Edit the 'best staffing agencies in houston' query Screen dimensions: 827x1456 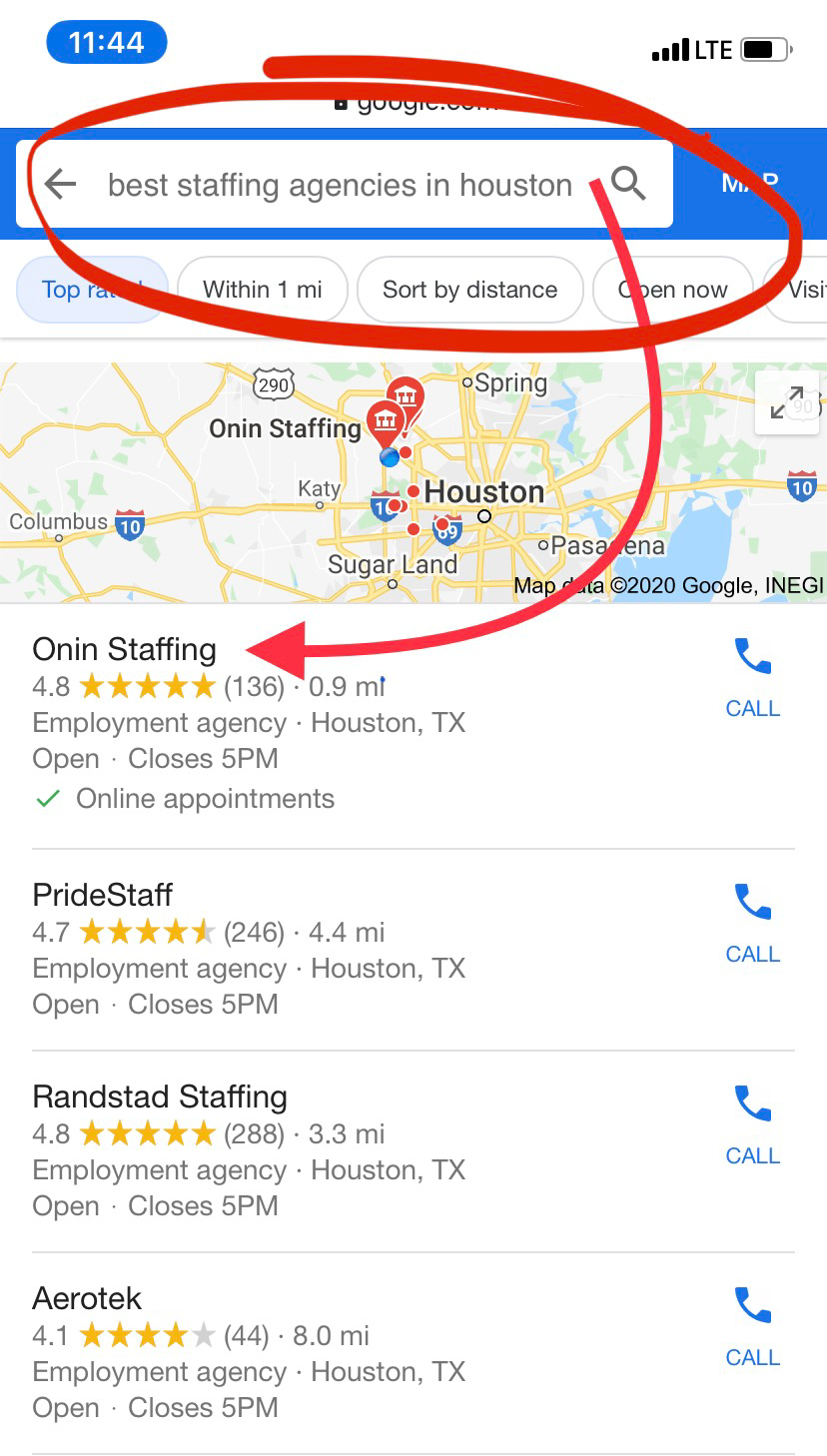click(340, 185)
